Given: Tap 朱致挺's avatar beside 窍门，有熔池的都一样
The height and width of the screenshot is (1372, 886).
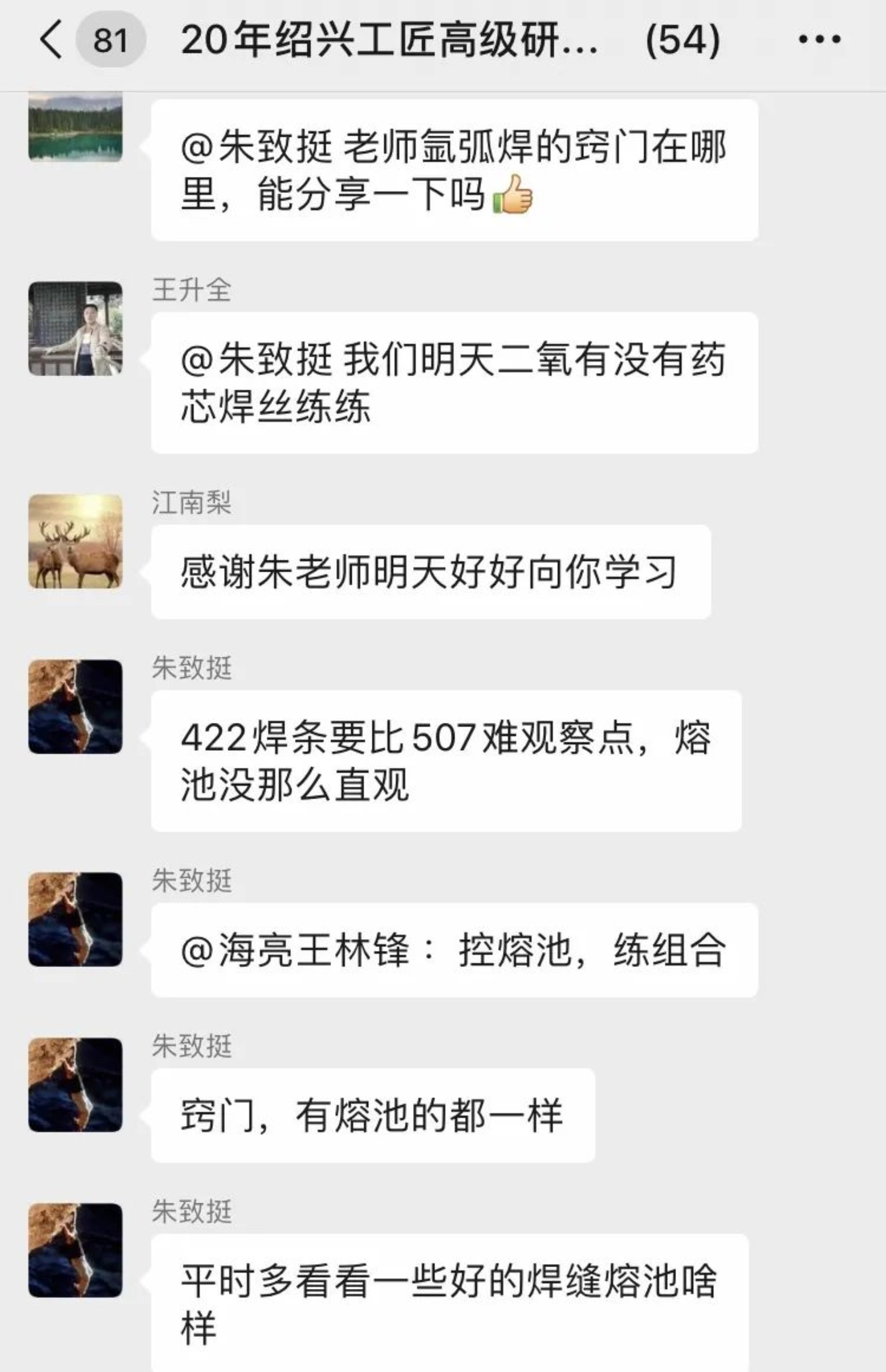Looking at the screenshot, I should (75, 1085).
